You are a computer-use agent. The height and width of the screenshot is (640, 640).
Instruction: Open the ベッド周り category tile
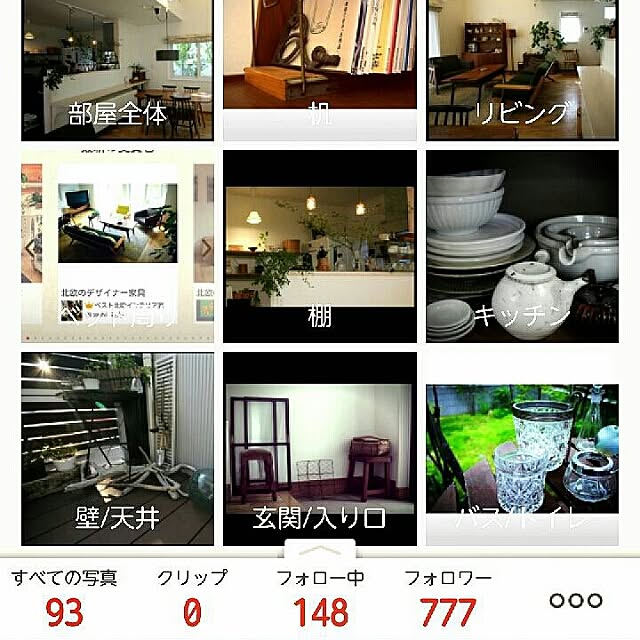[117, 247]
